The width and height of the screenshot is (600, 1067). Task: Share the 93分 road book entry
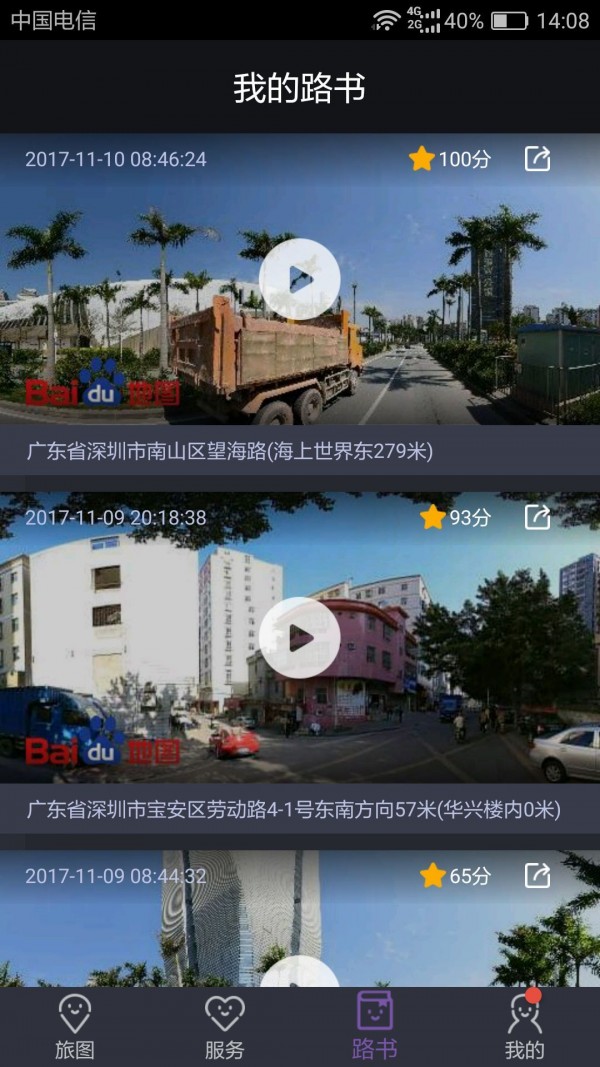tap(537, 517)
